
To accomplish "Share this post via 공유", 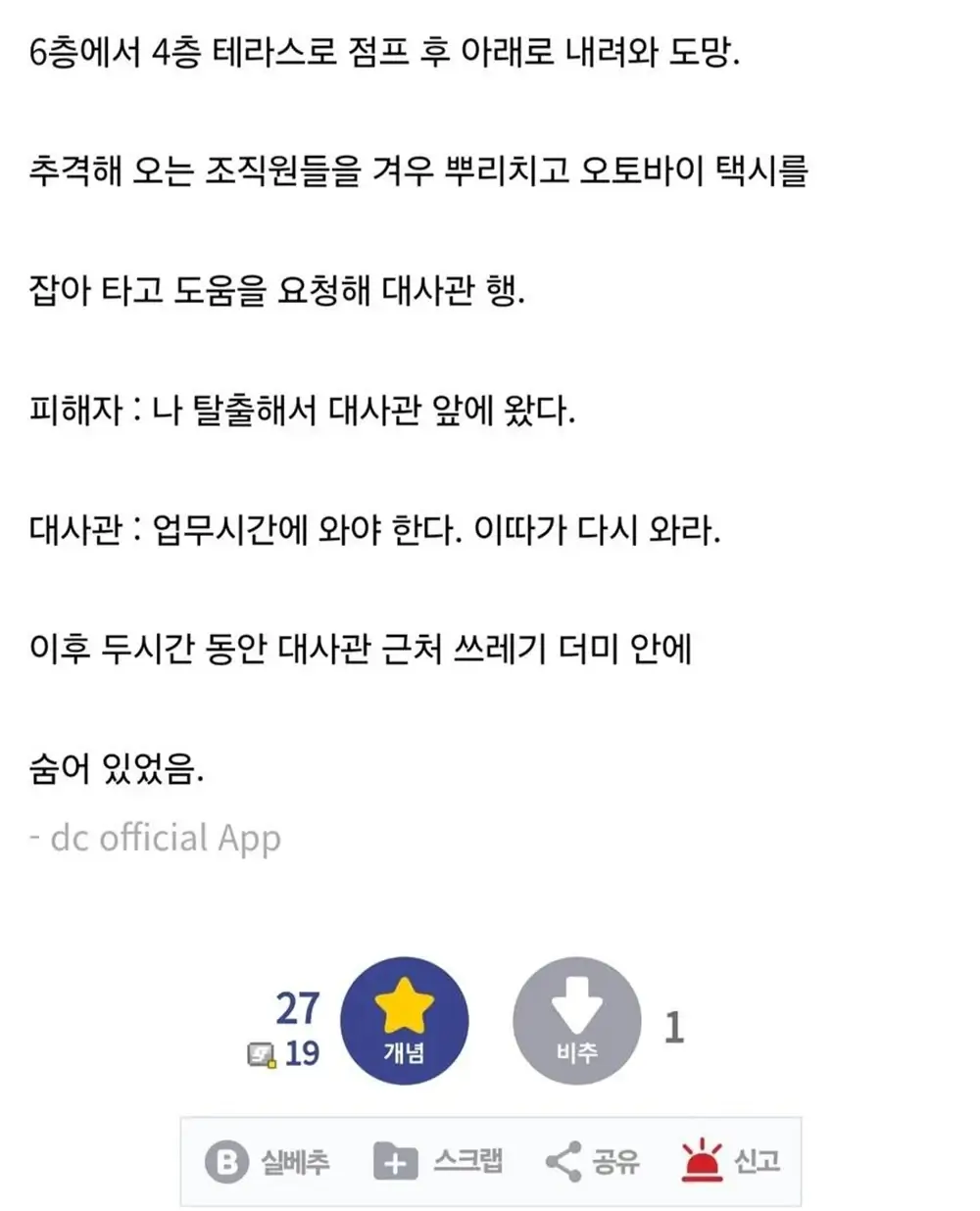I will (593, 1162).
